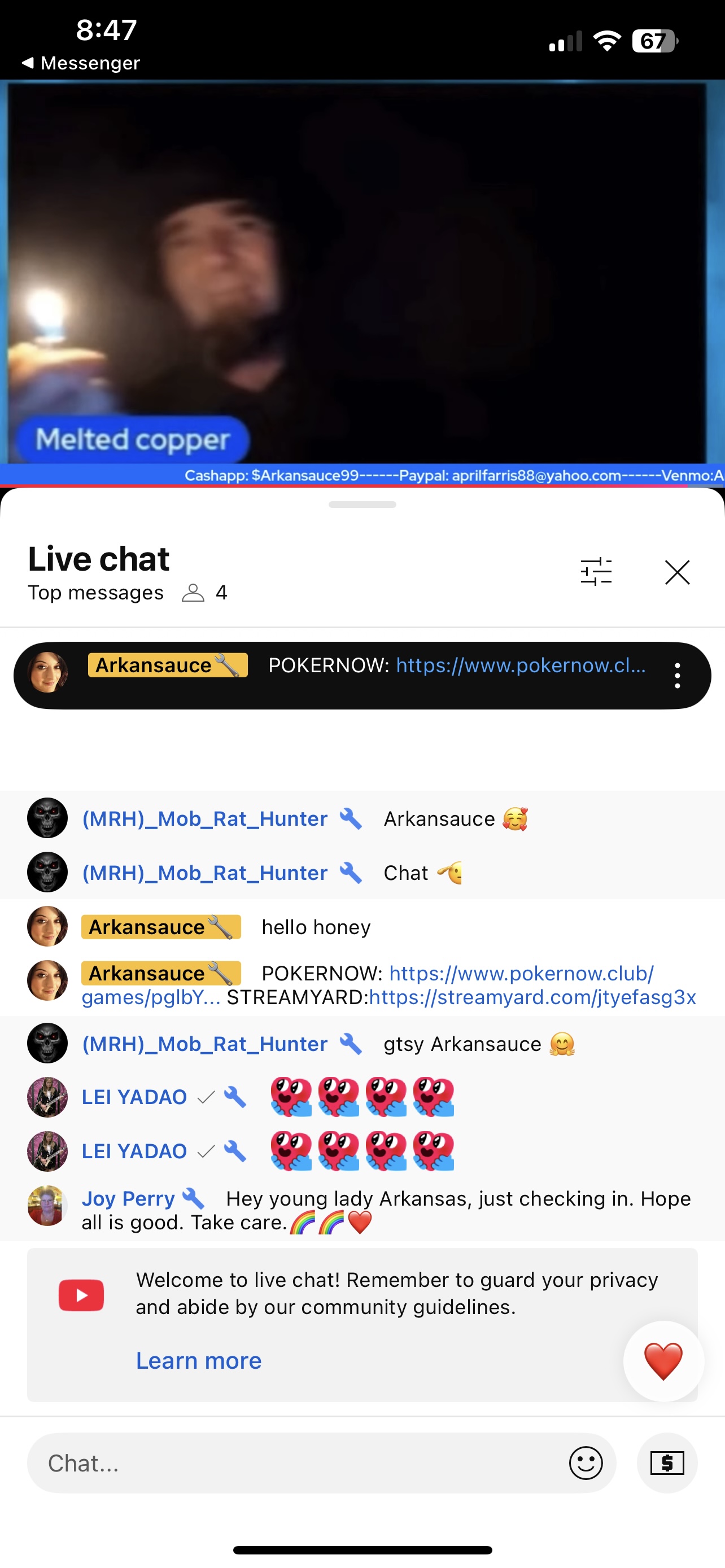Image resolution: width=725 pixels, height=1568 pixels.
Task: Open the emoji picker
Action: pyautogui.click(x=586, y=1462)
